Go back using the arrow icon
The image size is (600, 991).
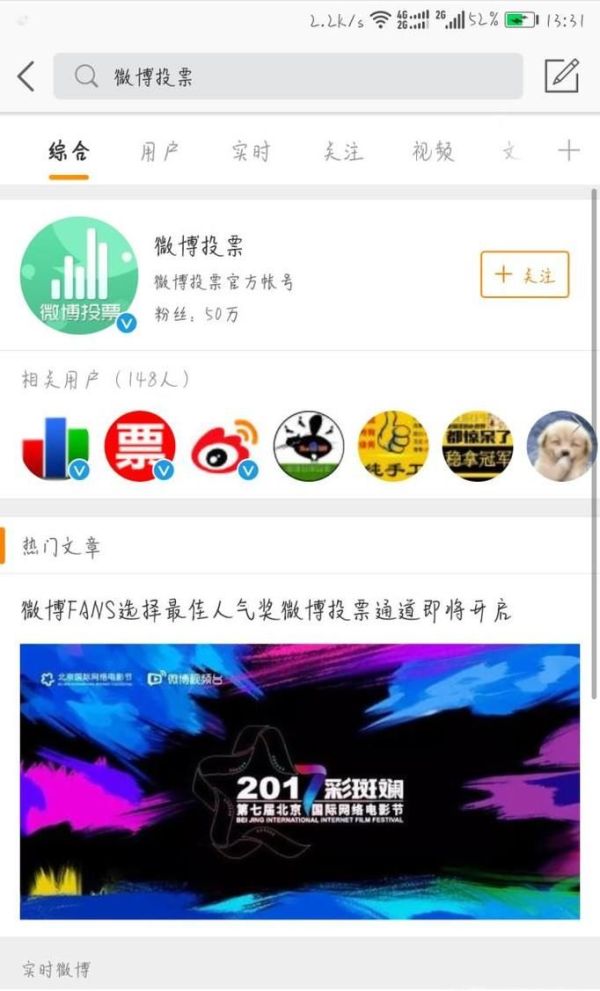(x=27, y=76)
